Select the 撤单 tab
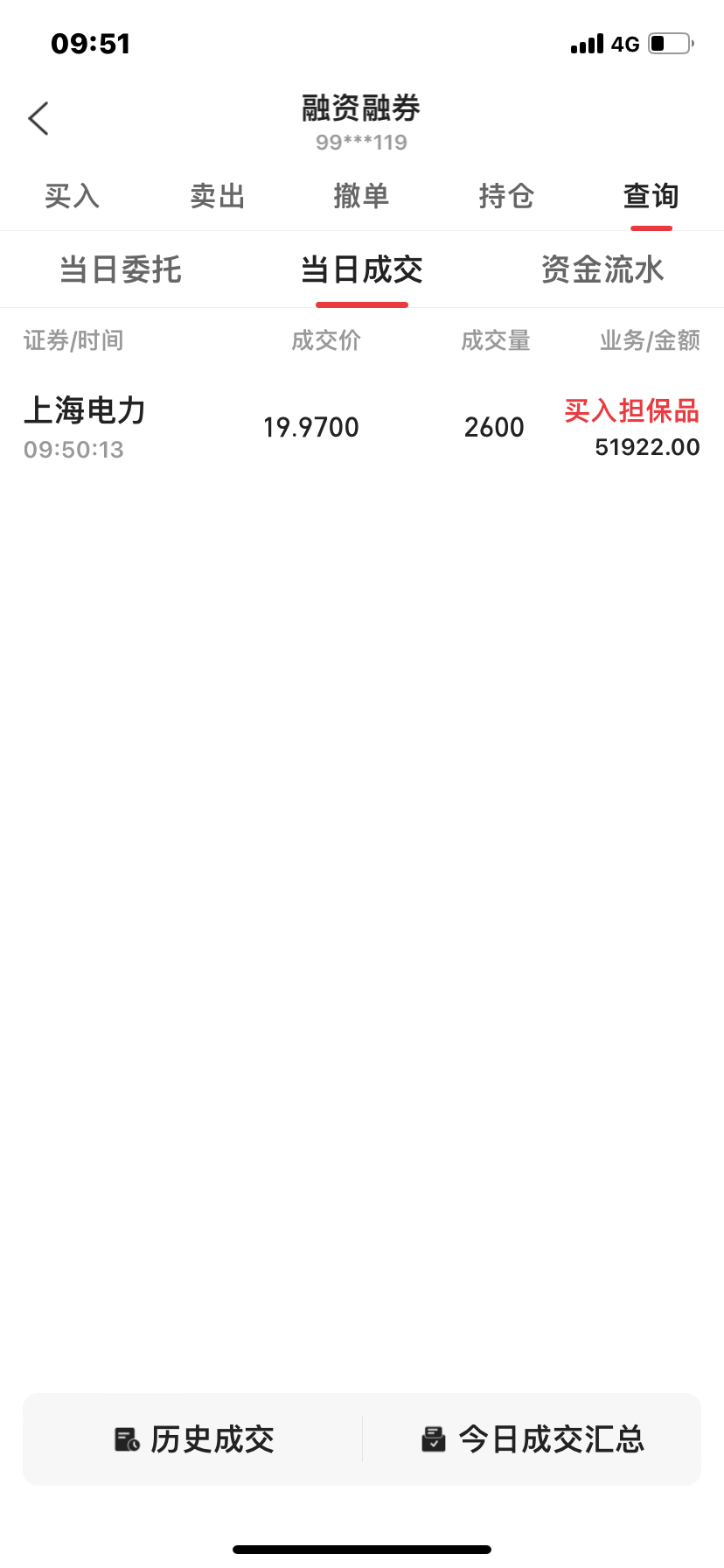724x1568 pixels. coord(361,196)
